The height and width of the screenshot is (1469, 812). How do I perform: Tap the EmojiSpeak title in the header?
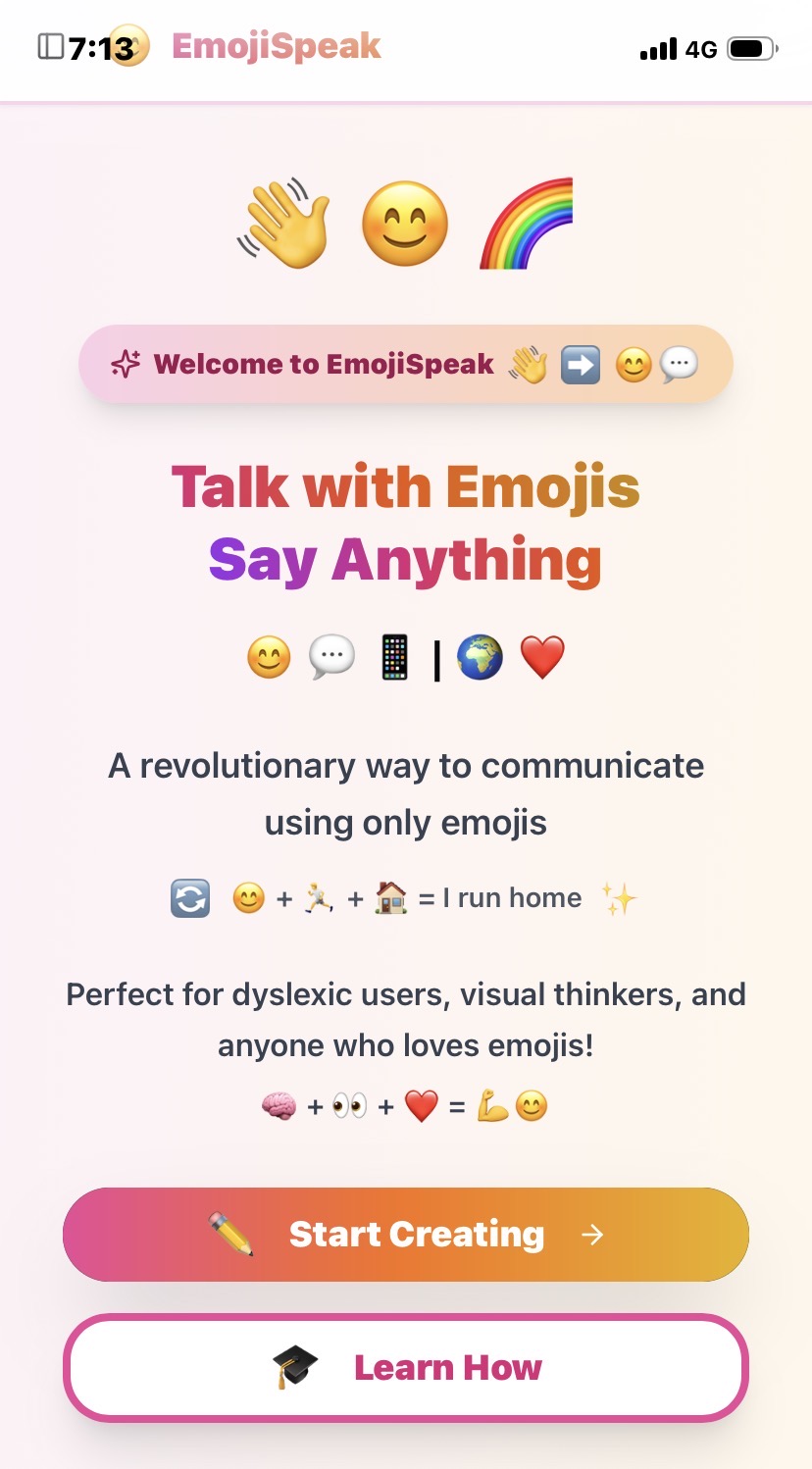[x=277, y=46]
